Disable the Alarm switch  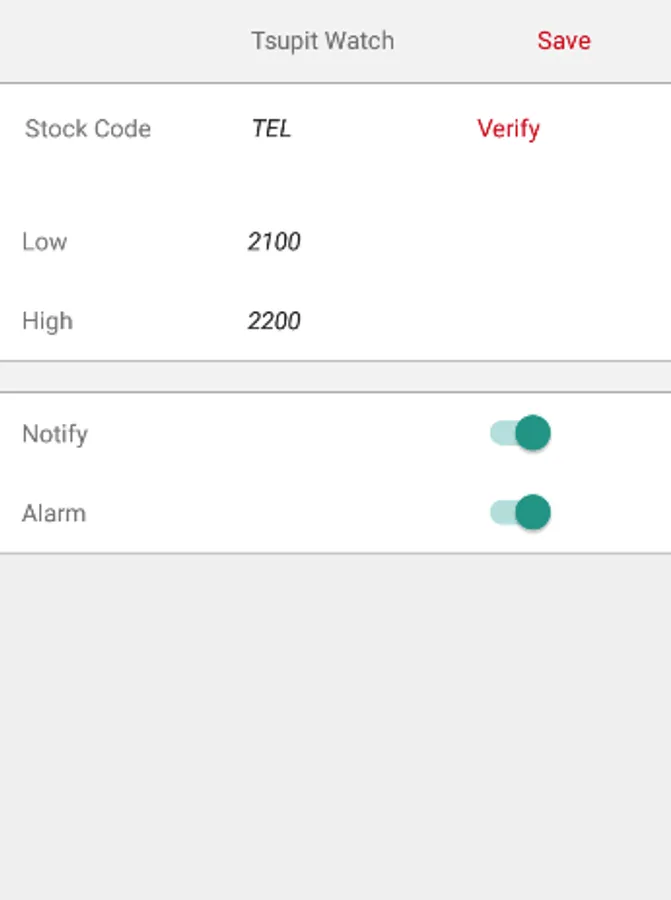[x=521, y=513]
